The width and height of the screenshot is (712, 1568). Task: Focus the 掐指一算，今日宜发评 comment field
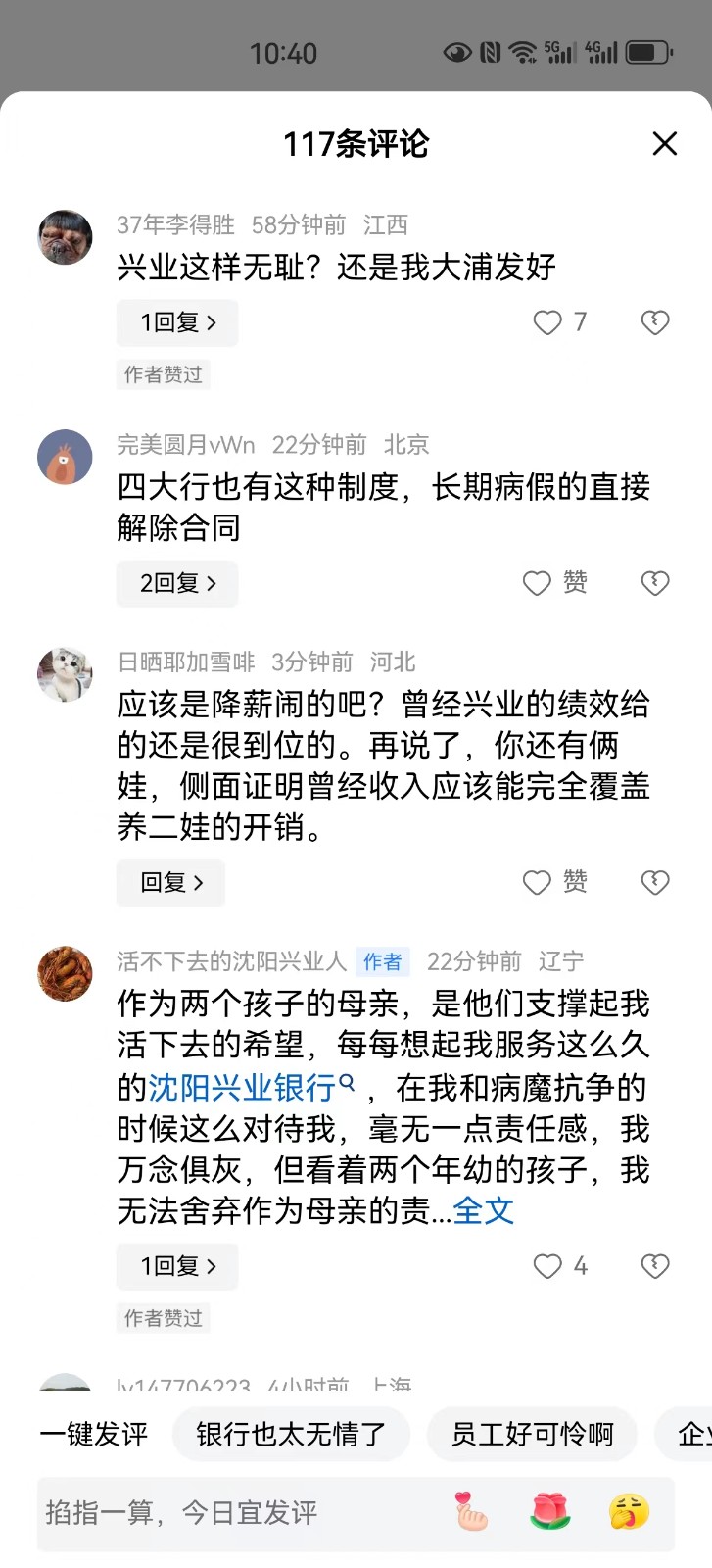pyautogui.click(x=235, y=1513)
